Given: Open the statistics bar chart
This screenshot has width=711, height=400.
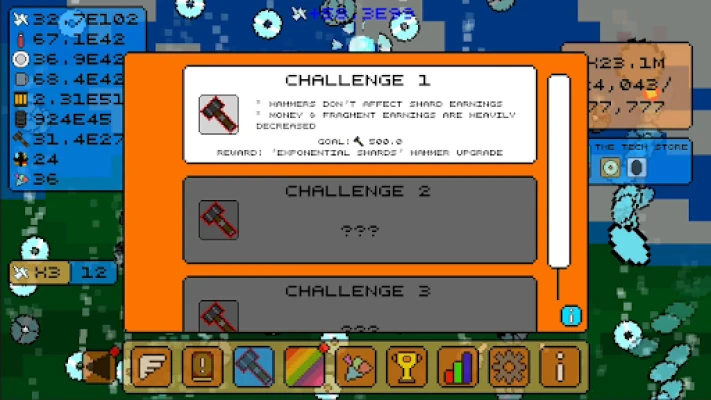Looking at the screenshot, I should [457, 366].
